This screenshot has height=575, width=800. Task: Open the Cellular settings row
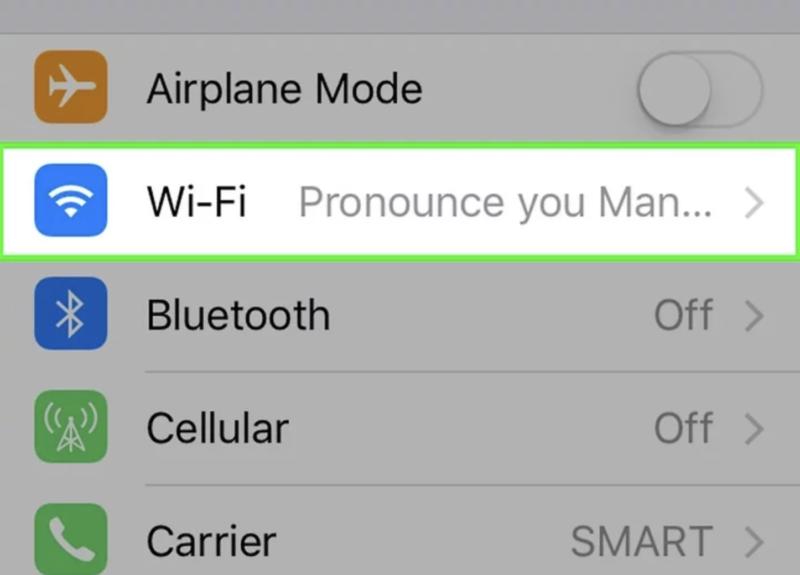click(x=400, y=429)
